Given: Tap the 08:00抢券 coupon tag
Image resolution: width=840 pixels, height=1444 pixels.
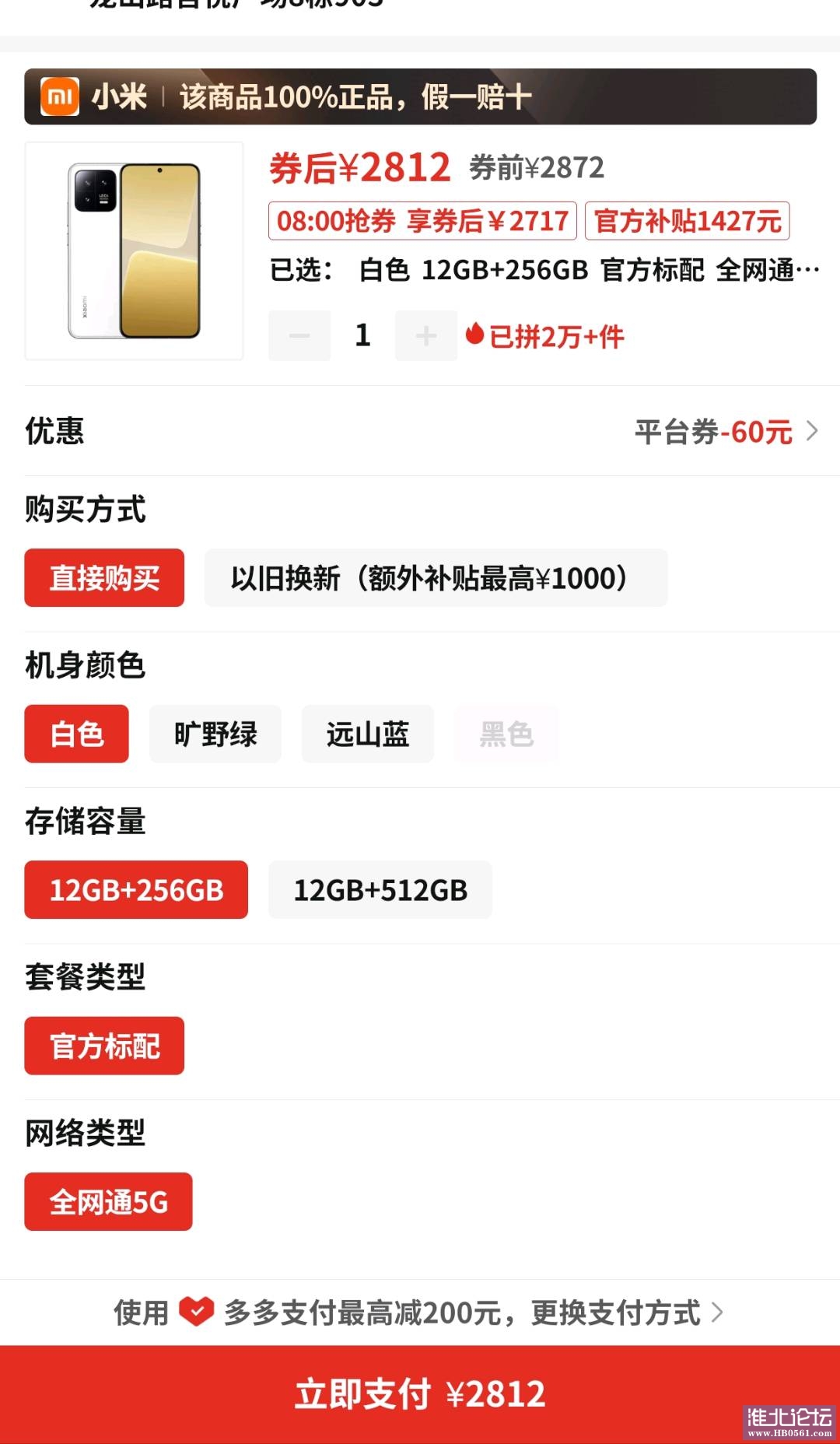Looking at the screenshot, I should (x=422, y=221).
